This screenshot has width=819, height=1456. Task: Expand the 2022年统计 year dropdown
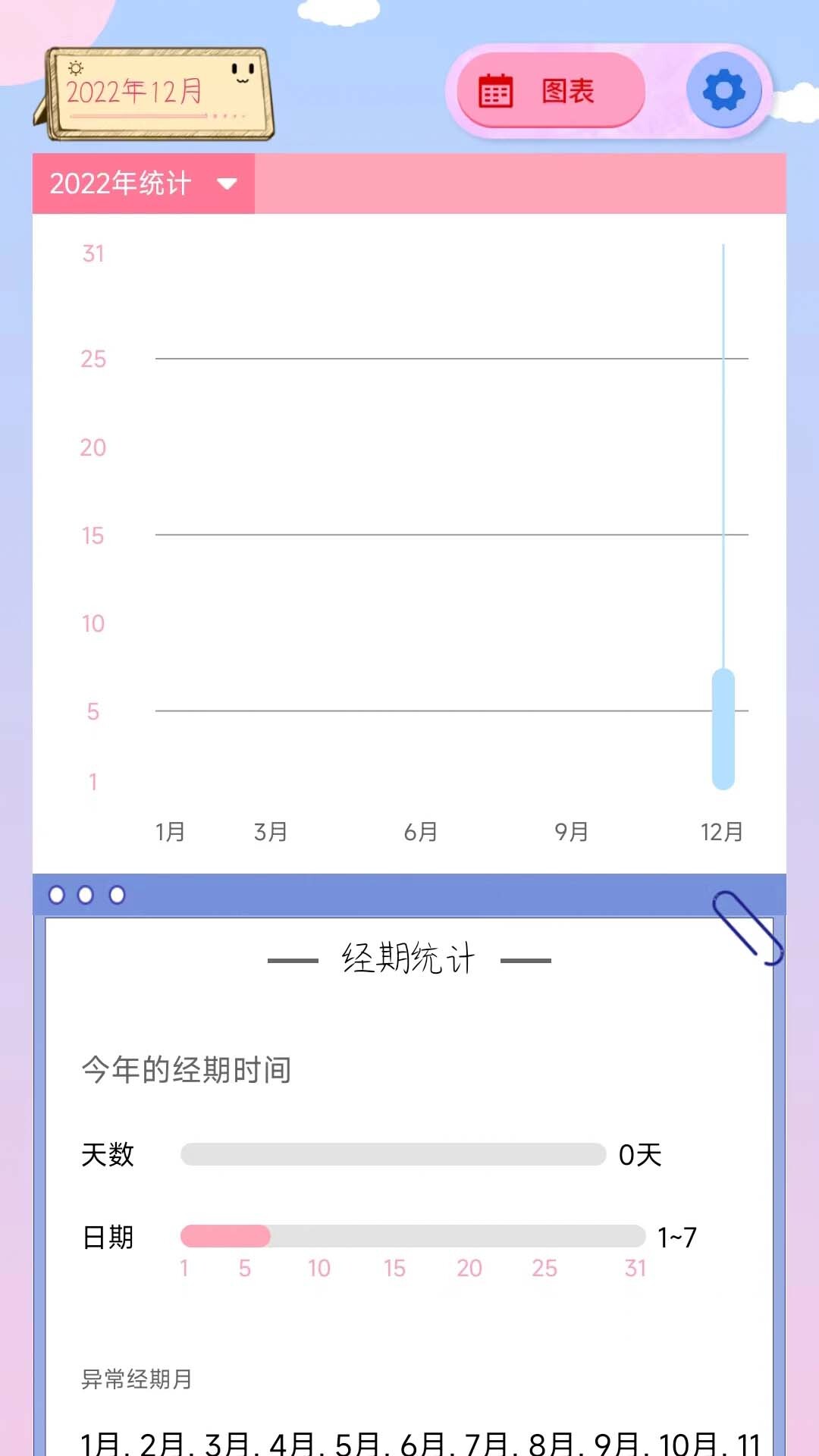(143, 184)
